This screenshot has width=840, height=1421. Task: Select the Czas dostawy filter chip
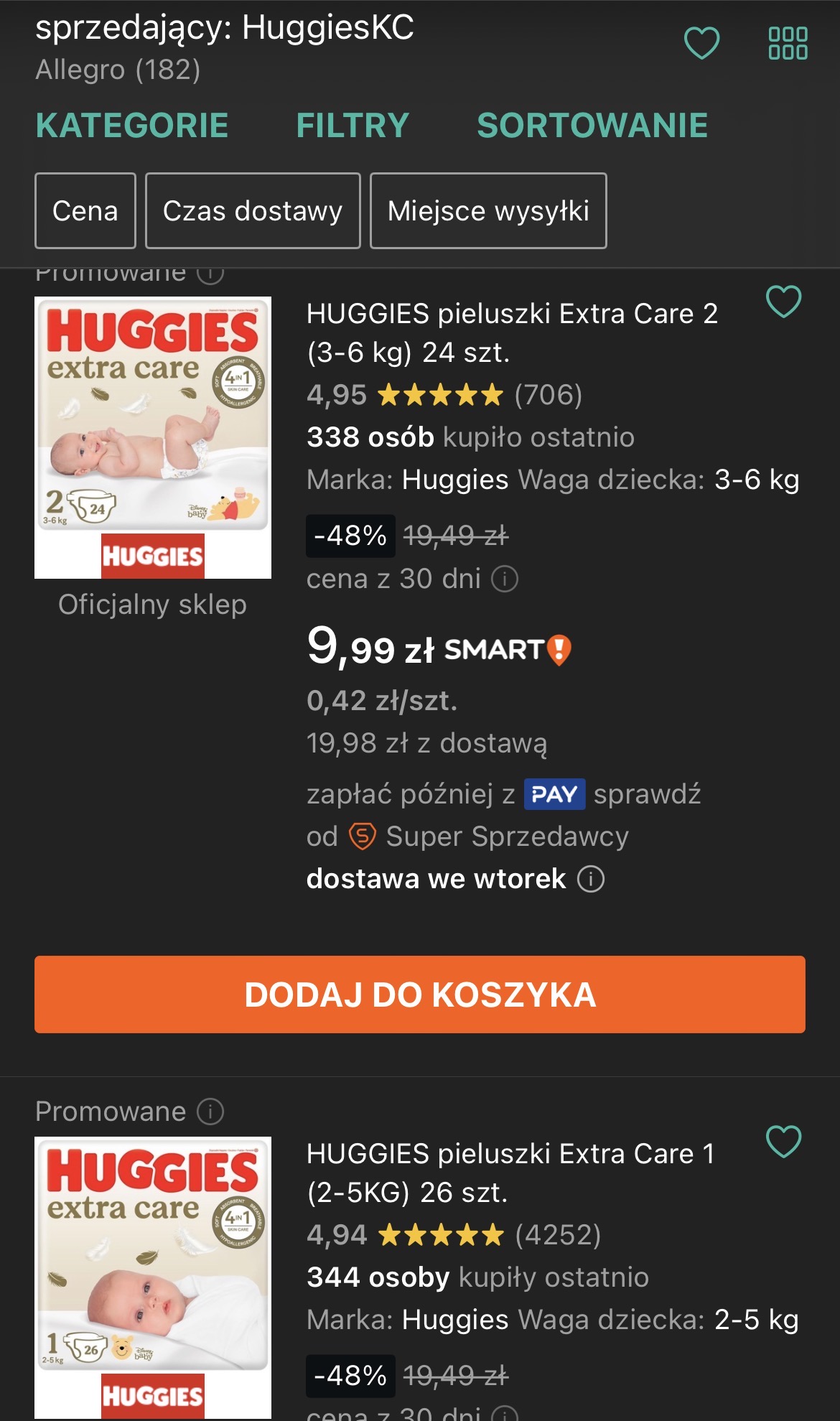tap(253, 211)
